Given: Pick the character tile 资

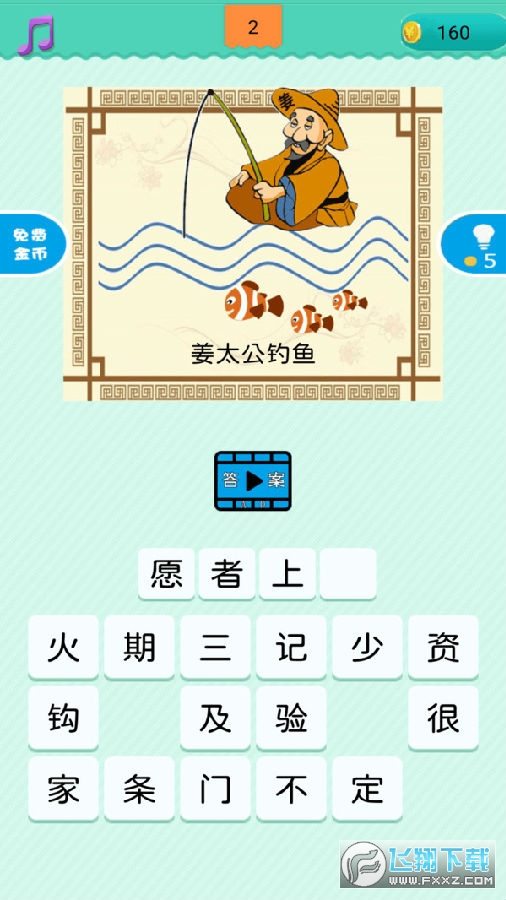Looking at the screenshot, I should point(443,647).
